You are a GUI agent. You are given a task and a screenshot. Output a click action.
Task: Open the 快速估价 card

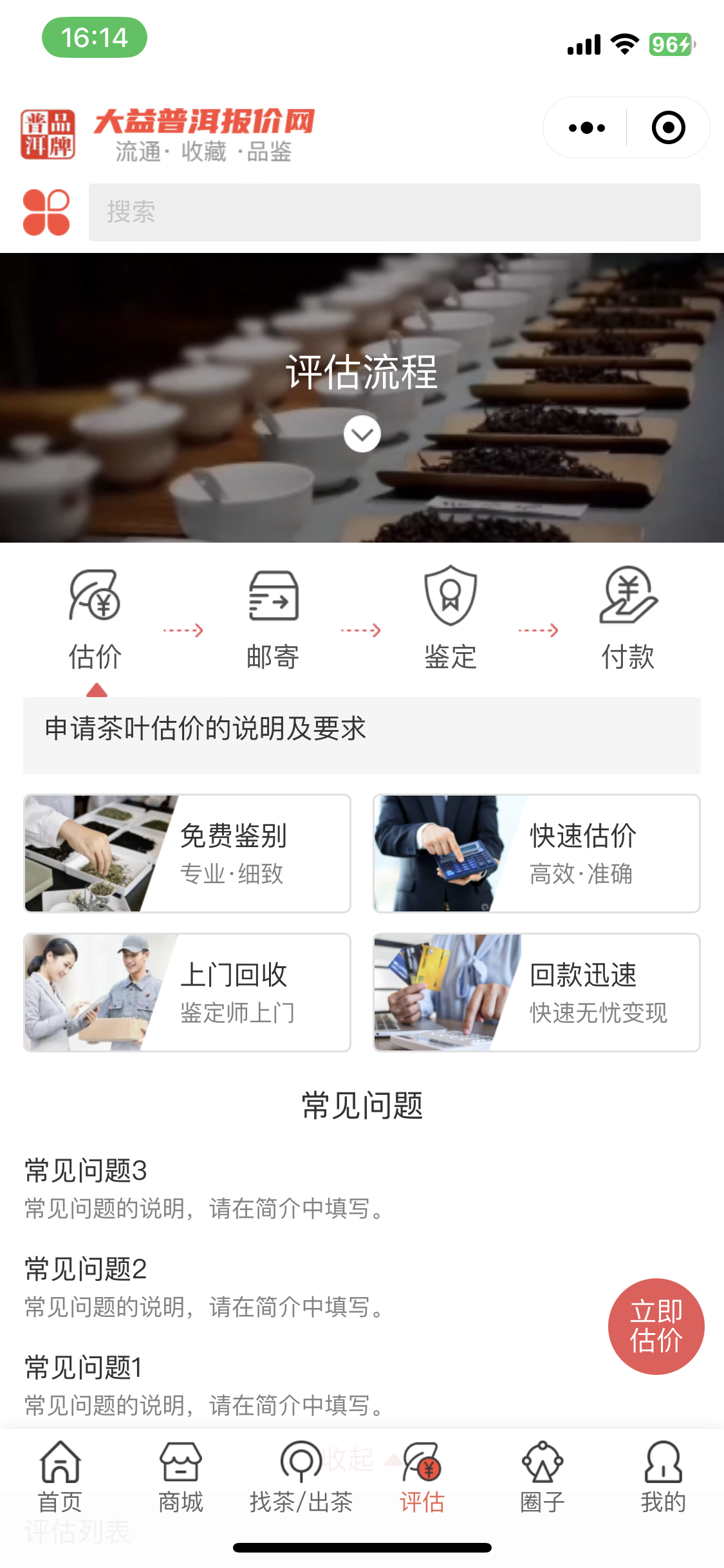[x=537, y=853]
